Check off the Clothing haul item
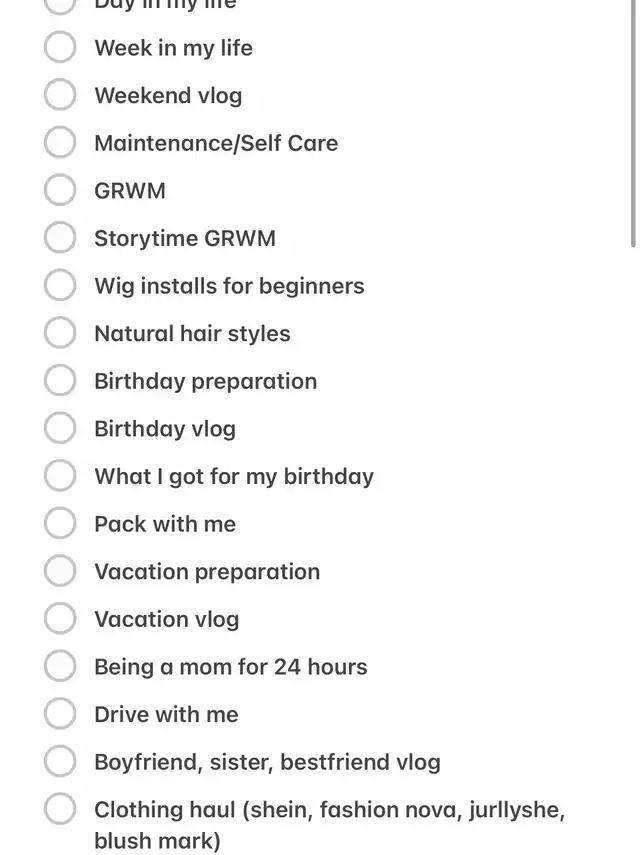 pos(60,809)
